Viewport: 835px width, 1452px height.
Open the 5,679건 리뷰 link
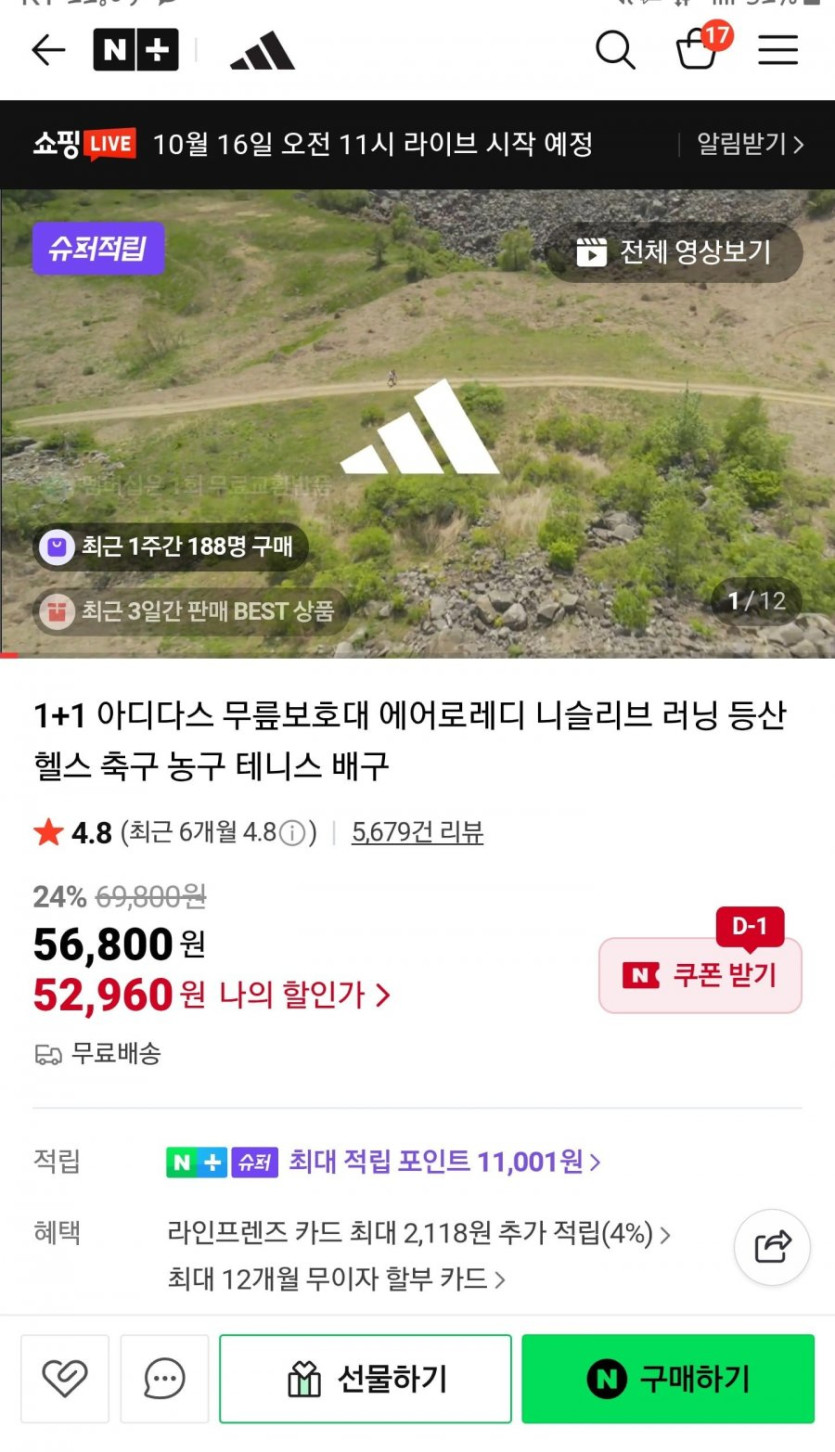417,832
